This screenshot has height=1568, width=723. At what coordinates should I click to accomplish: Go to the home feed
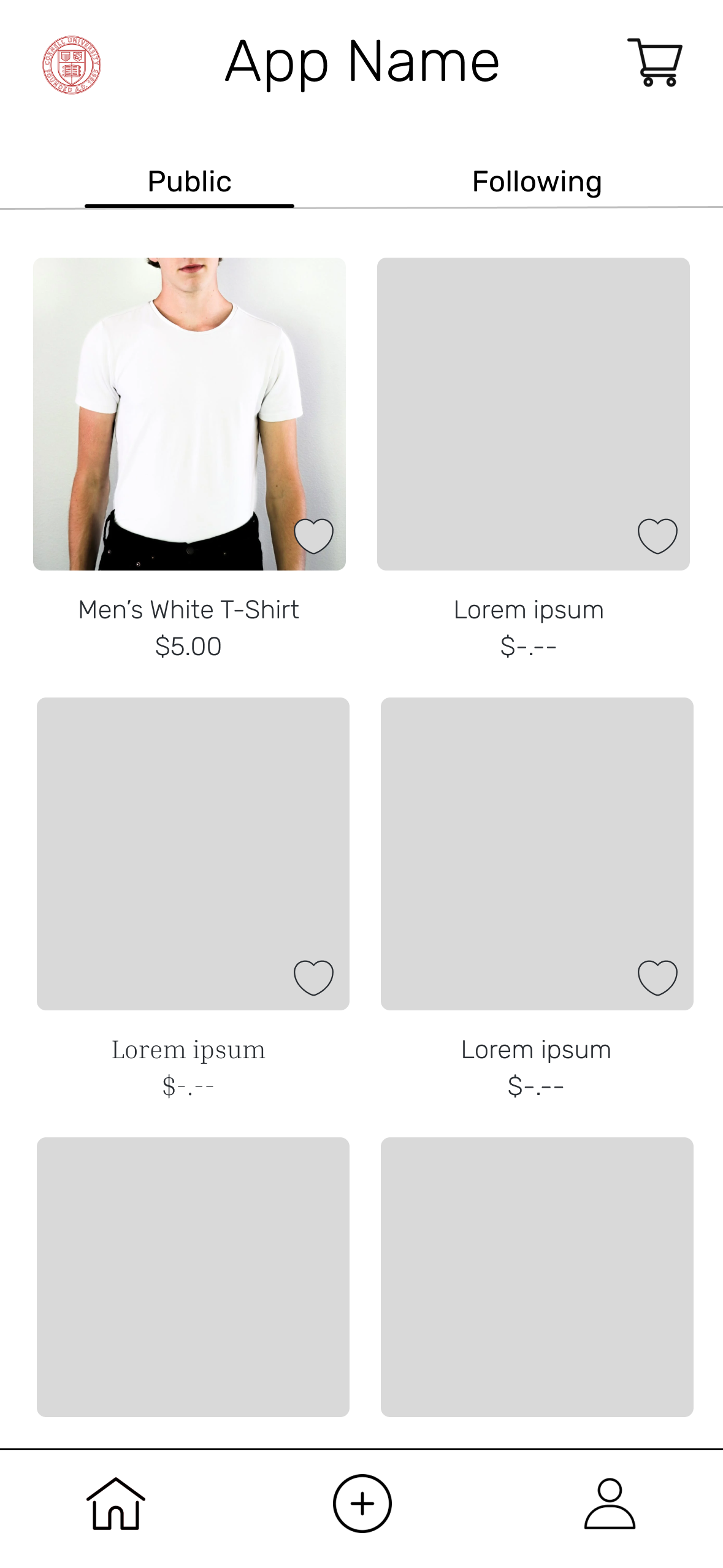(116, 1504)
